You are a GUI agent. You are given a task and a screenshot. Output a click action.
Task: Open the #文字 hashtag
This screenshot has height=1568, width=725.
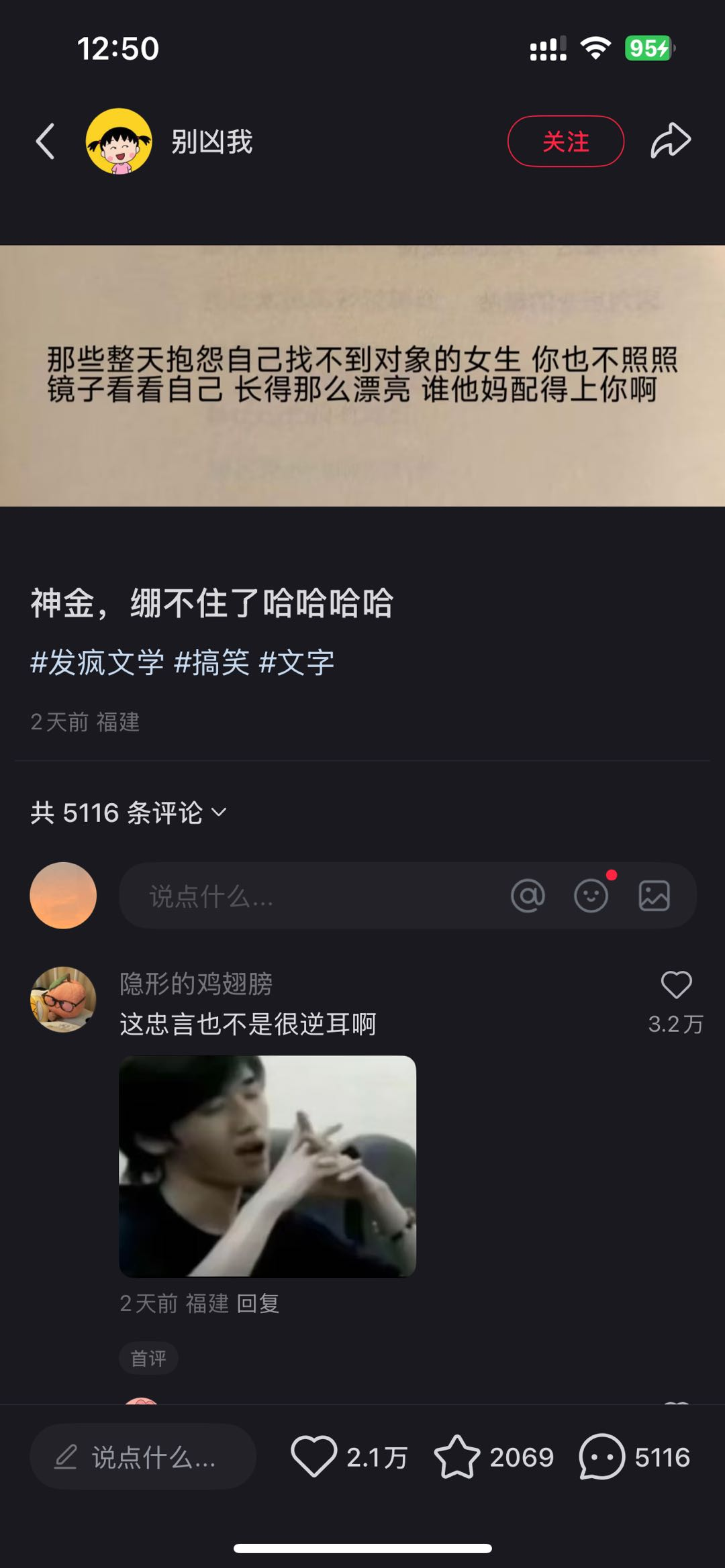click(297, 662)
